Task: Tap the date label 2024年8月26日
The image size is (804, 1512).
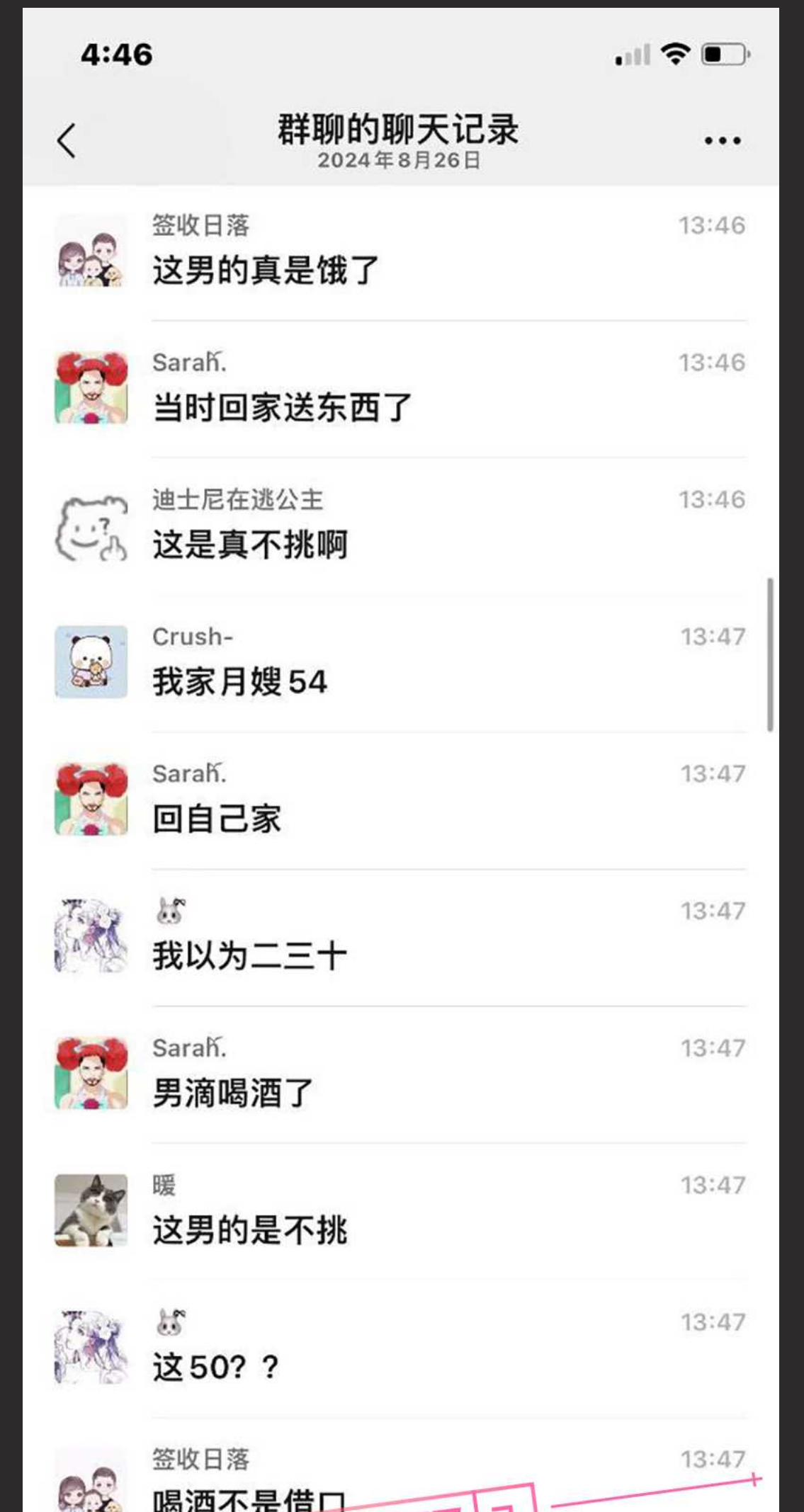Action: tap(400, 161)
